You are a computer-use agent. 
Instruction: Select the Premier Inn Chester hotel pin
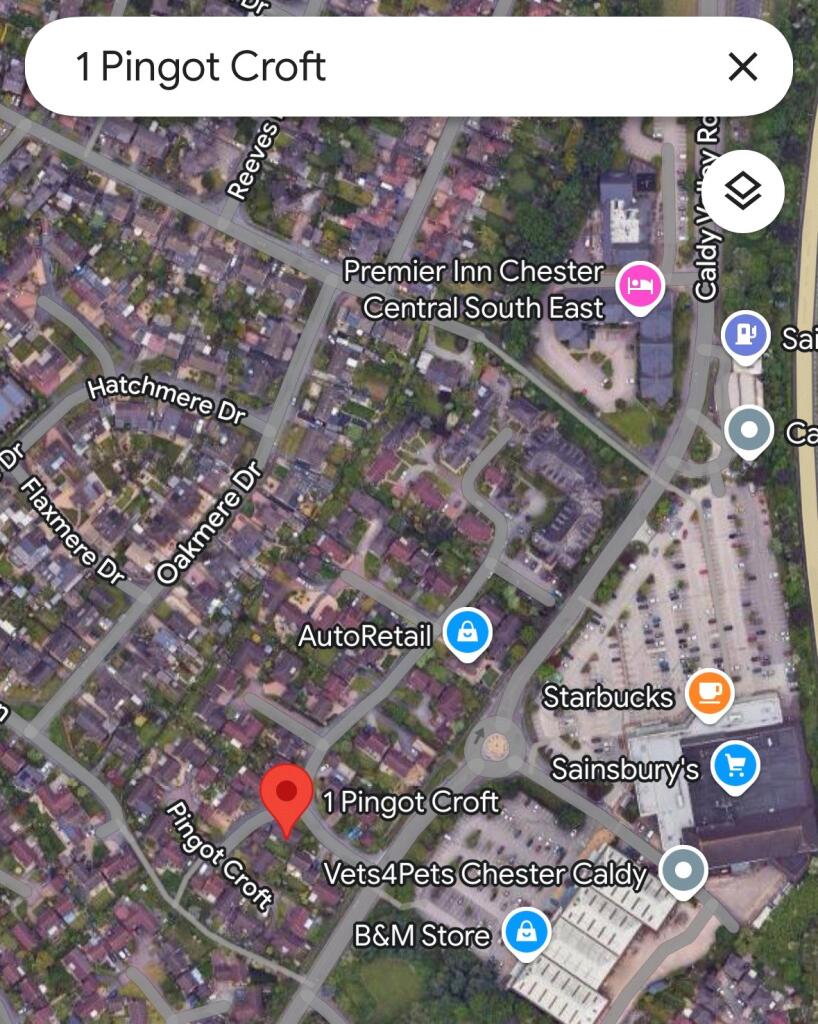coord(640,287)
